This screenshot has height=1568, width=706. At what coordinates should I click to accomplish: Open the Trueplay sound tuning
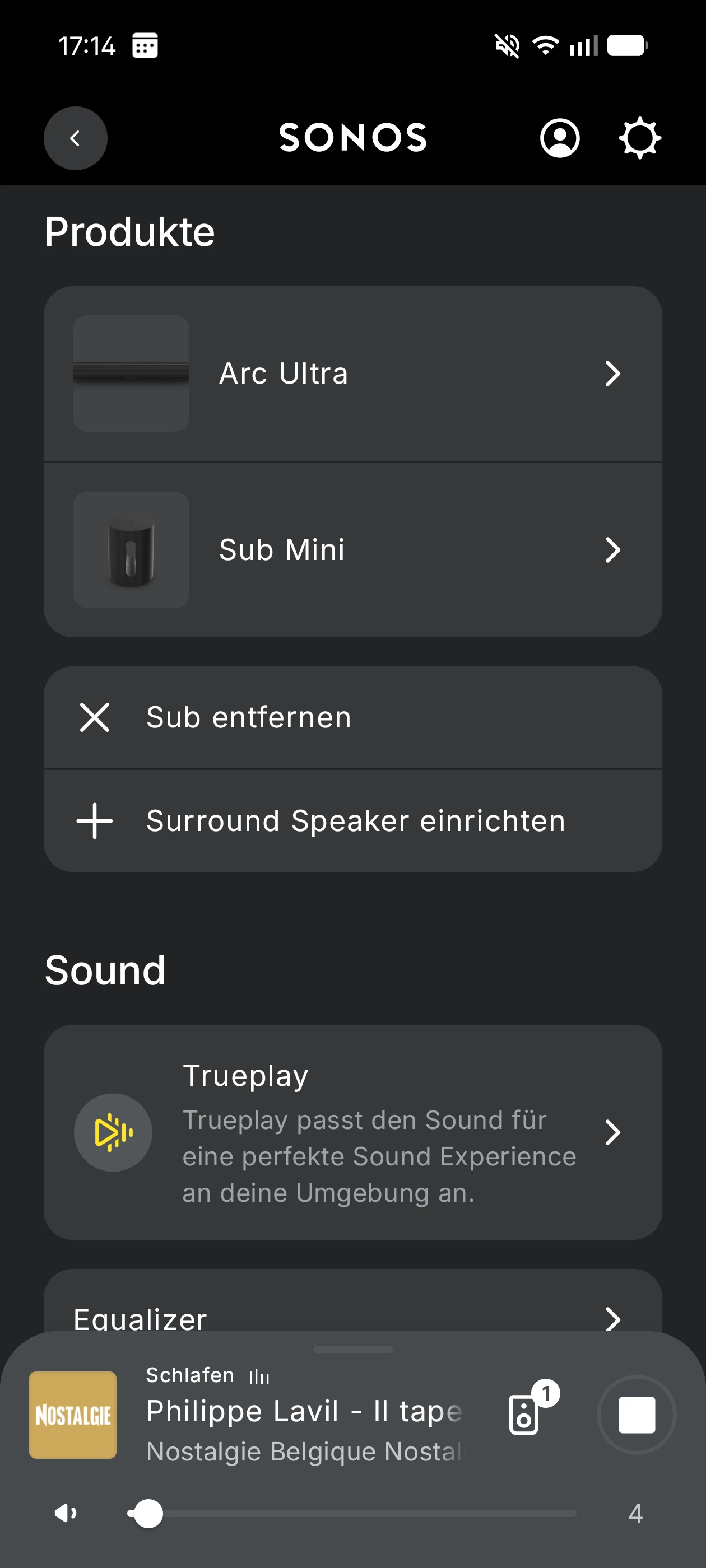click(x=352, y=1132)
